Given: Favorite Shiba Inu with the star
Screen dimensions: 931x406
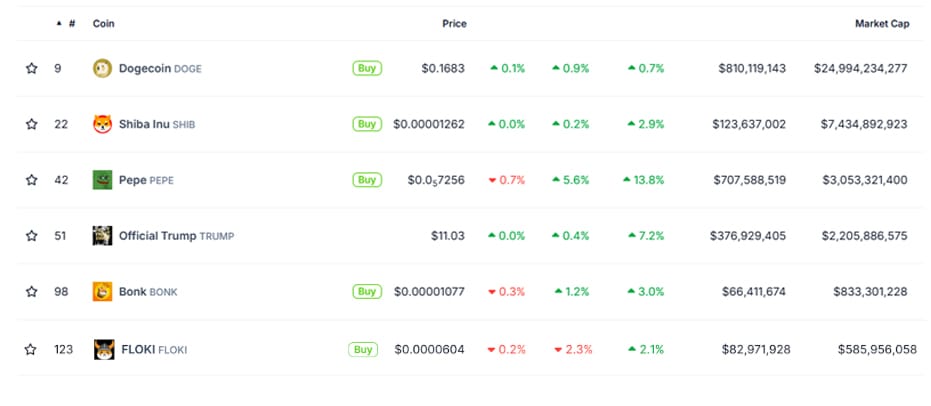Looking at the screenshot, I should point(31,124).
